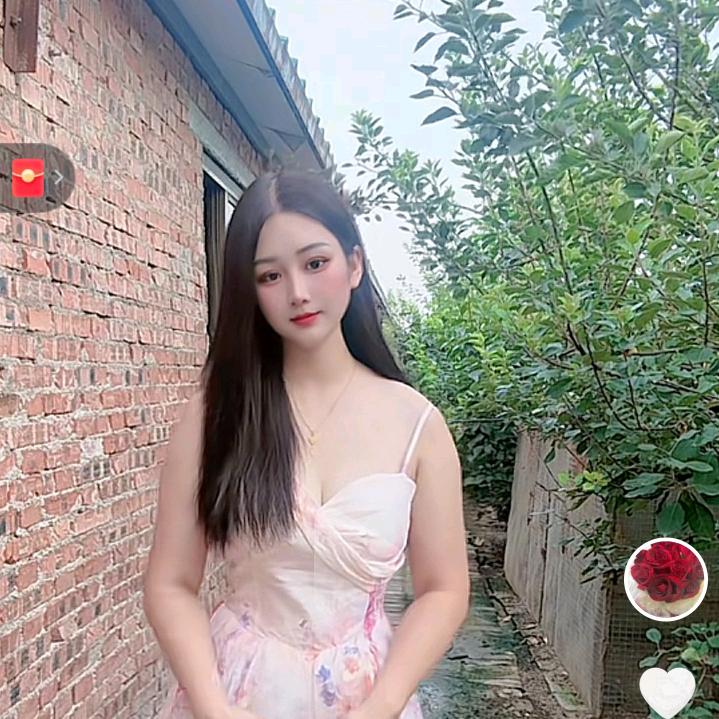The image size is (719, 719).
Task: Open the red envelope widget
Action: (x=29, y=178)
